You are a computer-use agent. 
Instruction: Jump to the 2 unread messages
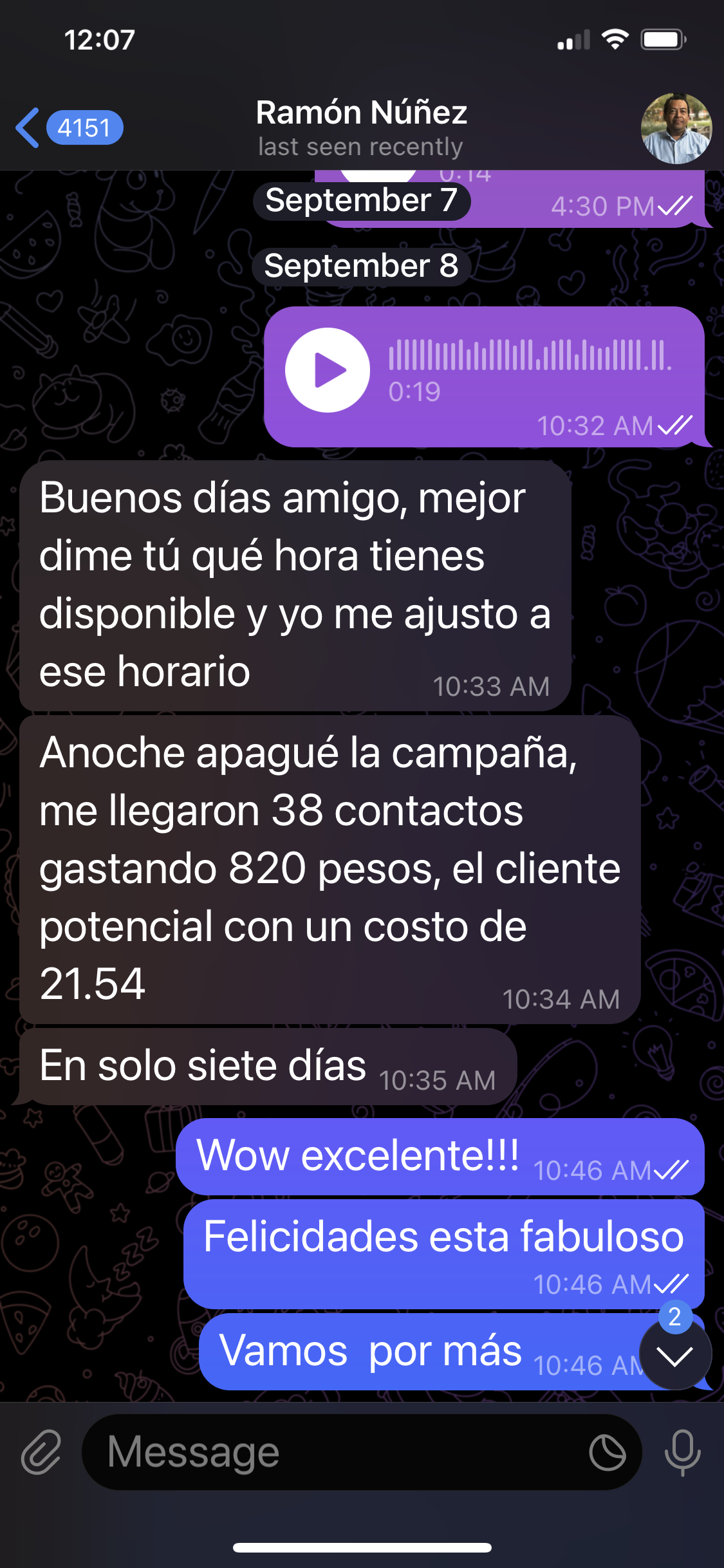click(x=675, y=1354)
